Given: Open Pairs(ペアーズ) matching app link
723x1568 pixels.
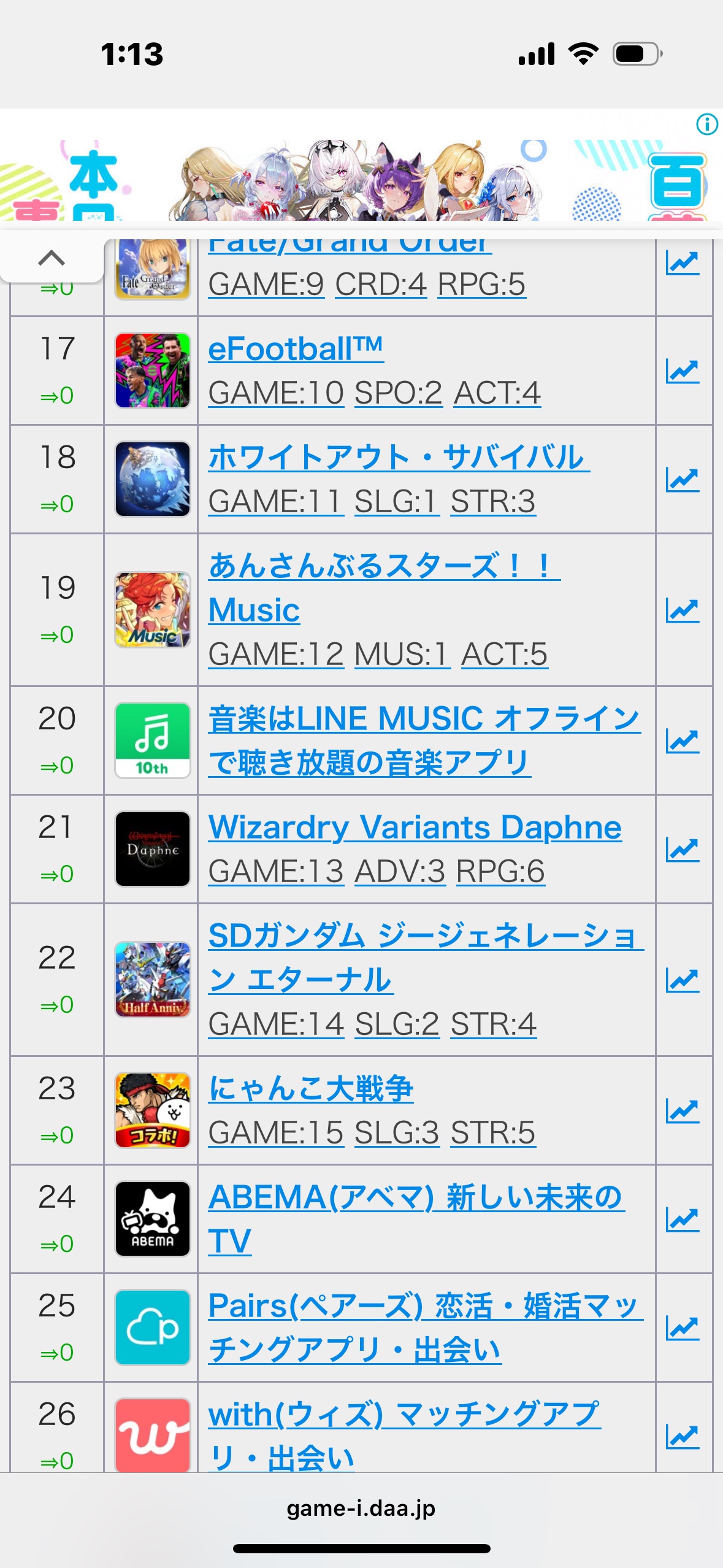Looking at the screenshot, I should pyautogui.click(x=426, y=1306).
